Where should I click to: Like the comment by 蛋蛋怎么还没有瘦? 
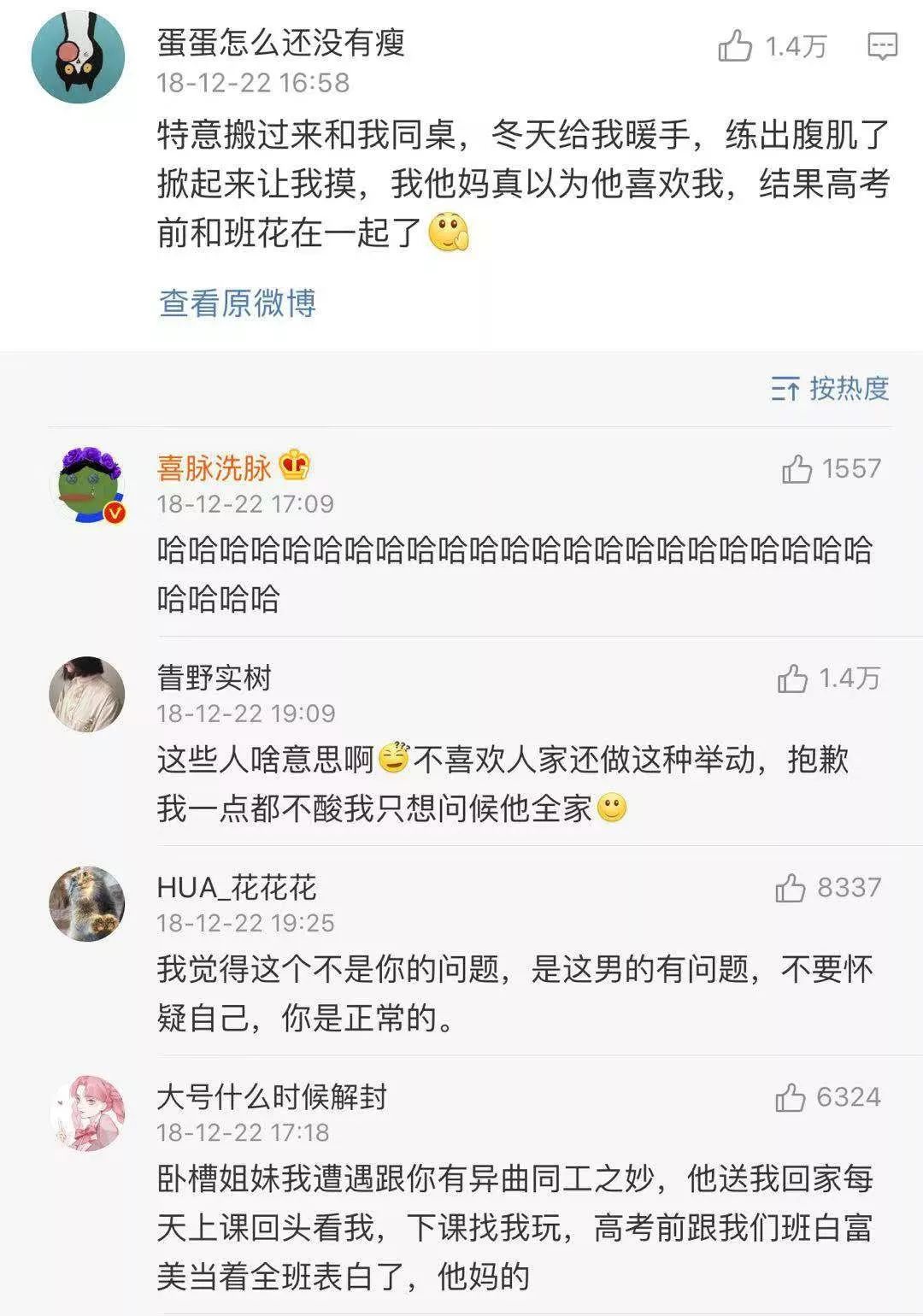(x=736, y=46)
